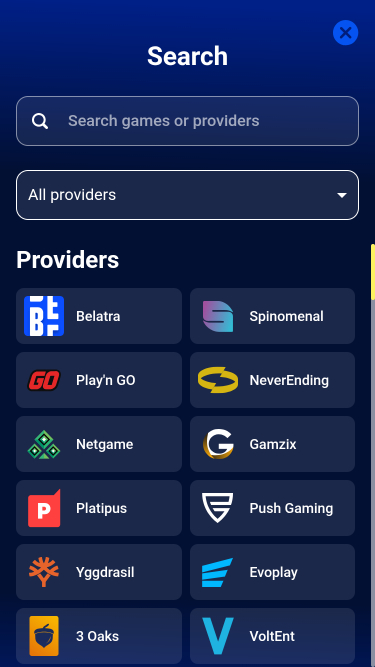Choose the VoltEnt provider
The height and width of the screenshot is (667, 375).
(x=273, y=636)
